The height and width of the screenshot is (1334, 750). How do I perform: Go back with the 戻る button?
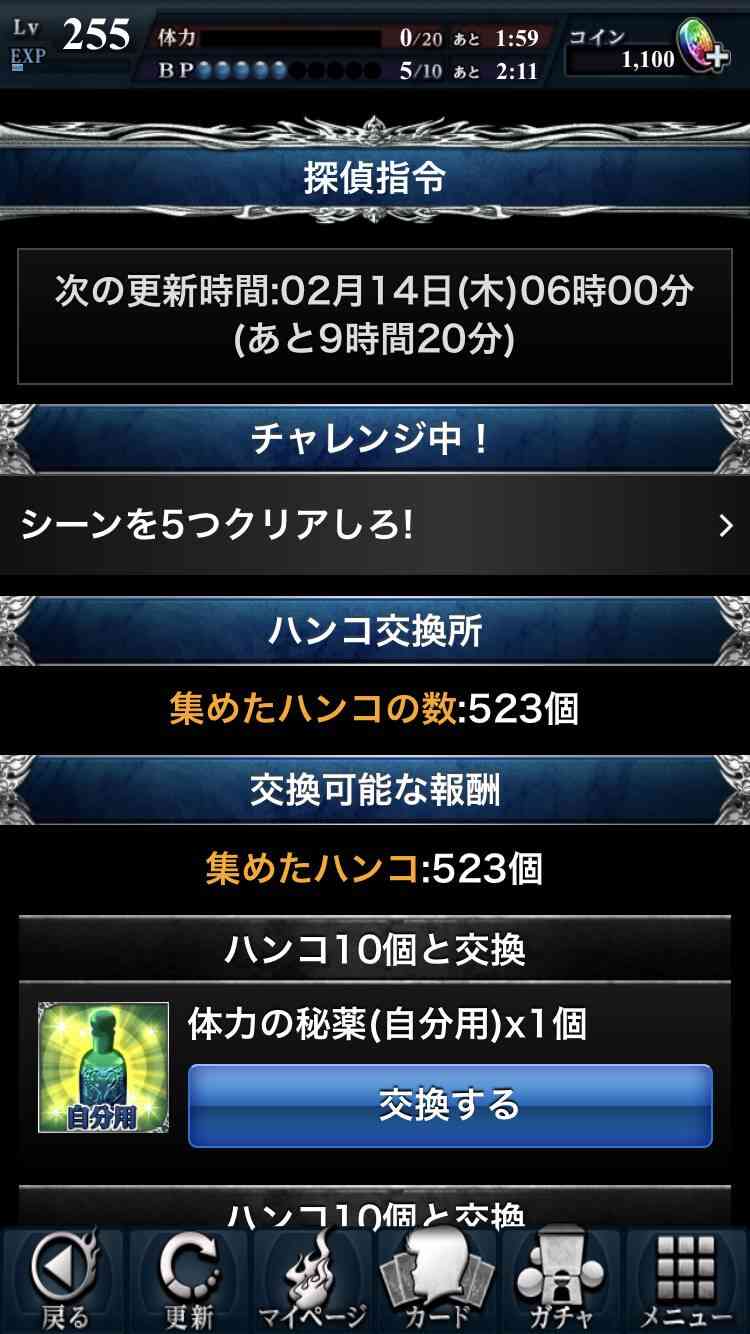(64, 1281)
